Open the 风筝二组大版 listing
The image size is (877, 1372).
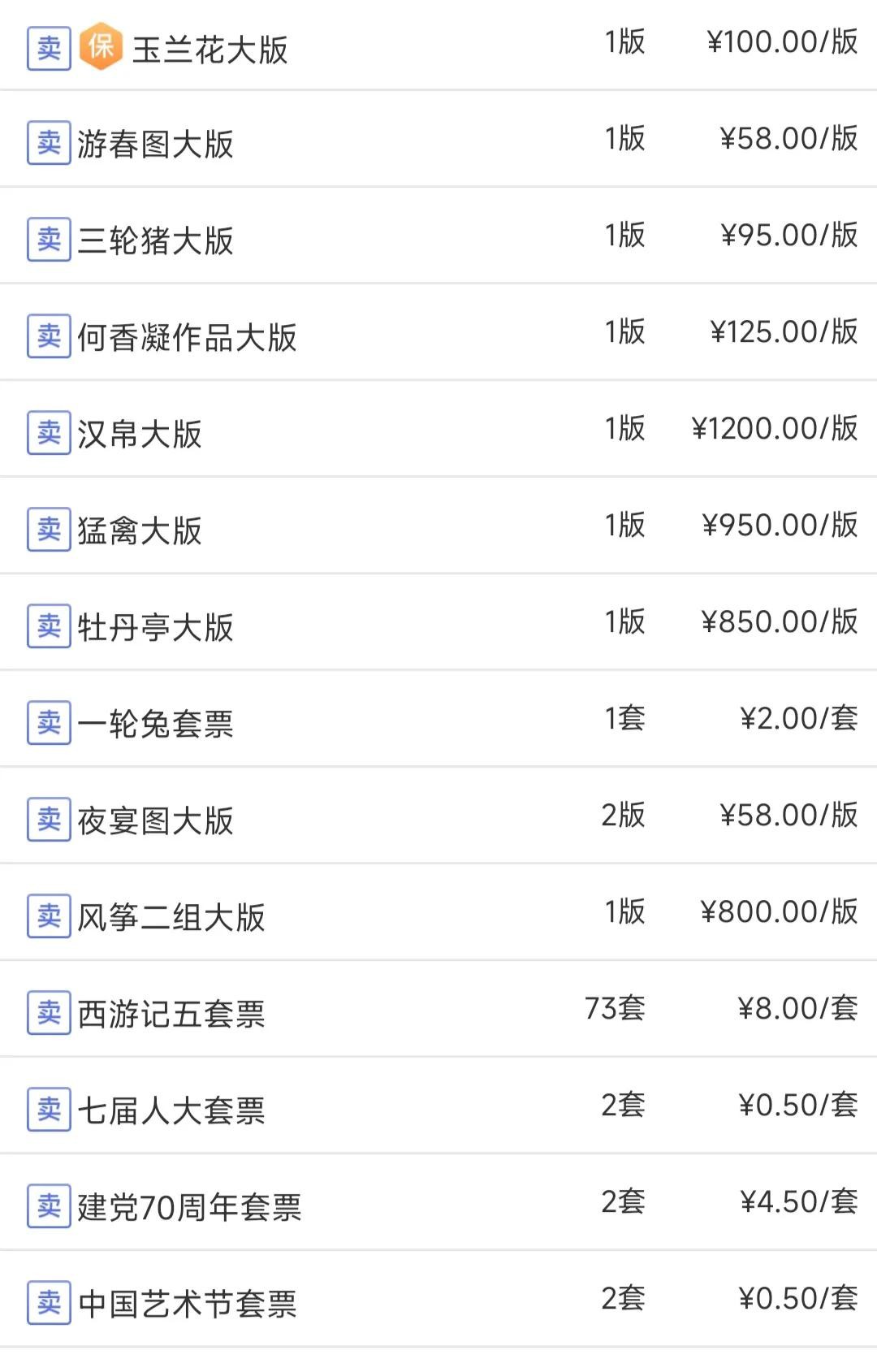click(x=171, y=917)
